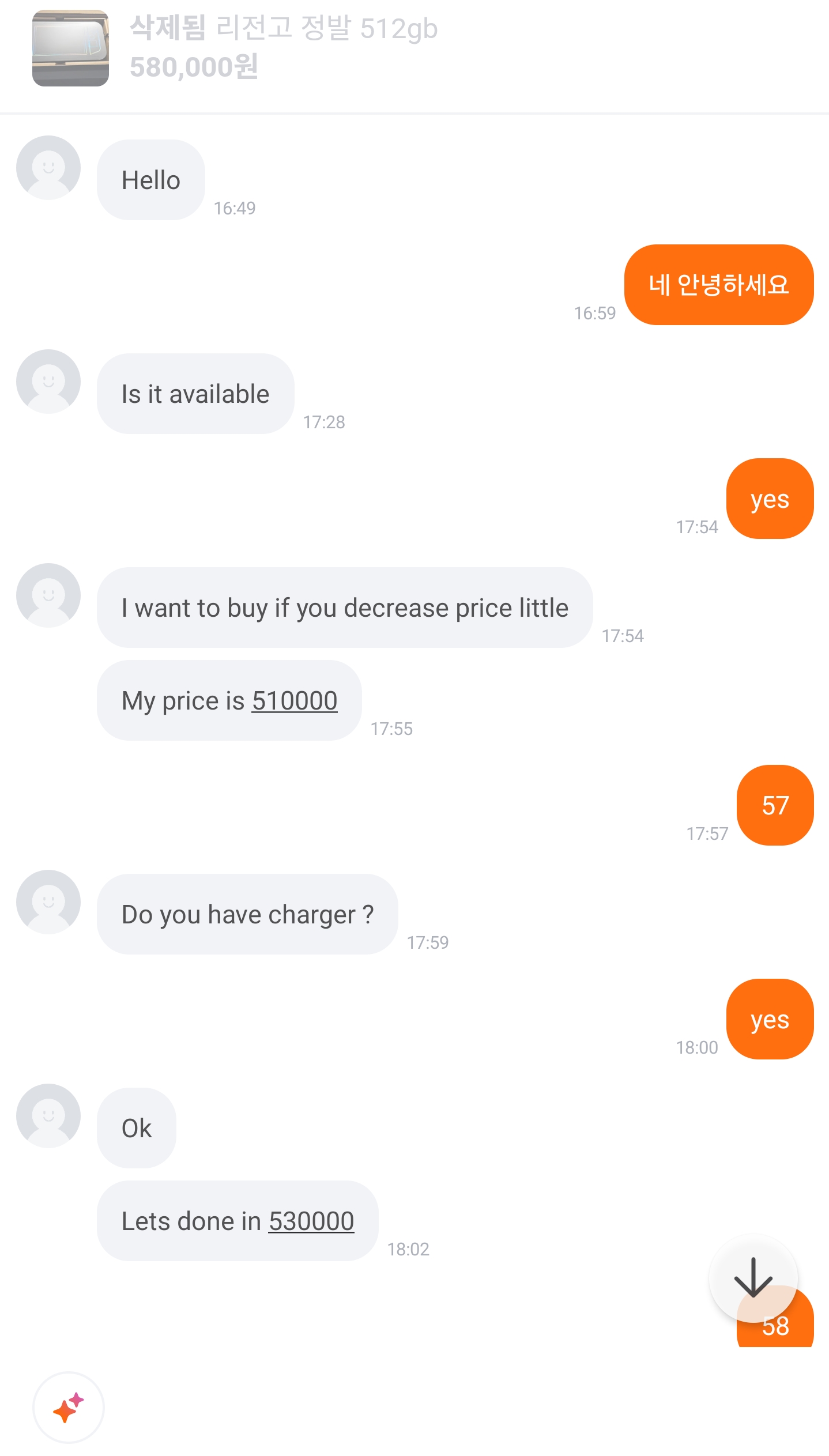
Task: Tap the underlined 510000 price link
Action: 294,701
